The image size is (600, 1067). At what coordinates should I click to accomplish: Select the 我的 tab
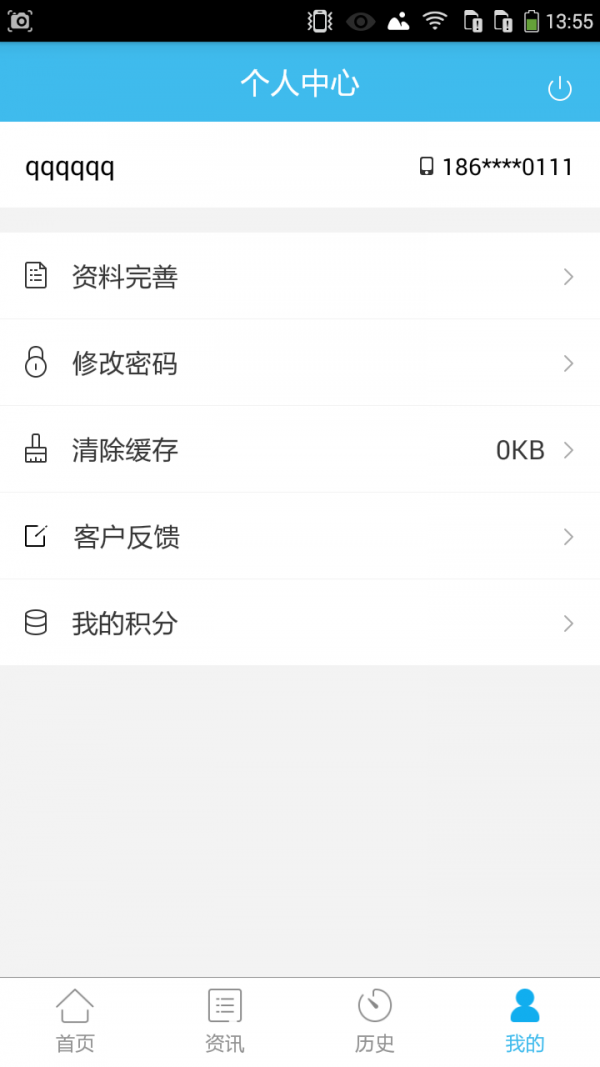click(x=525, y=1021)
